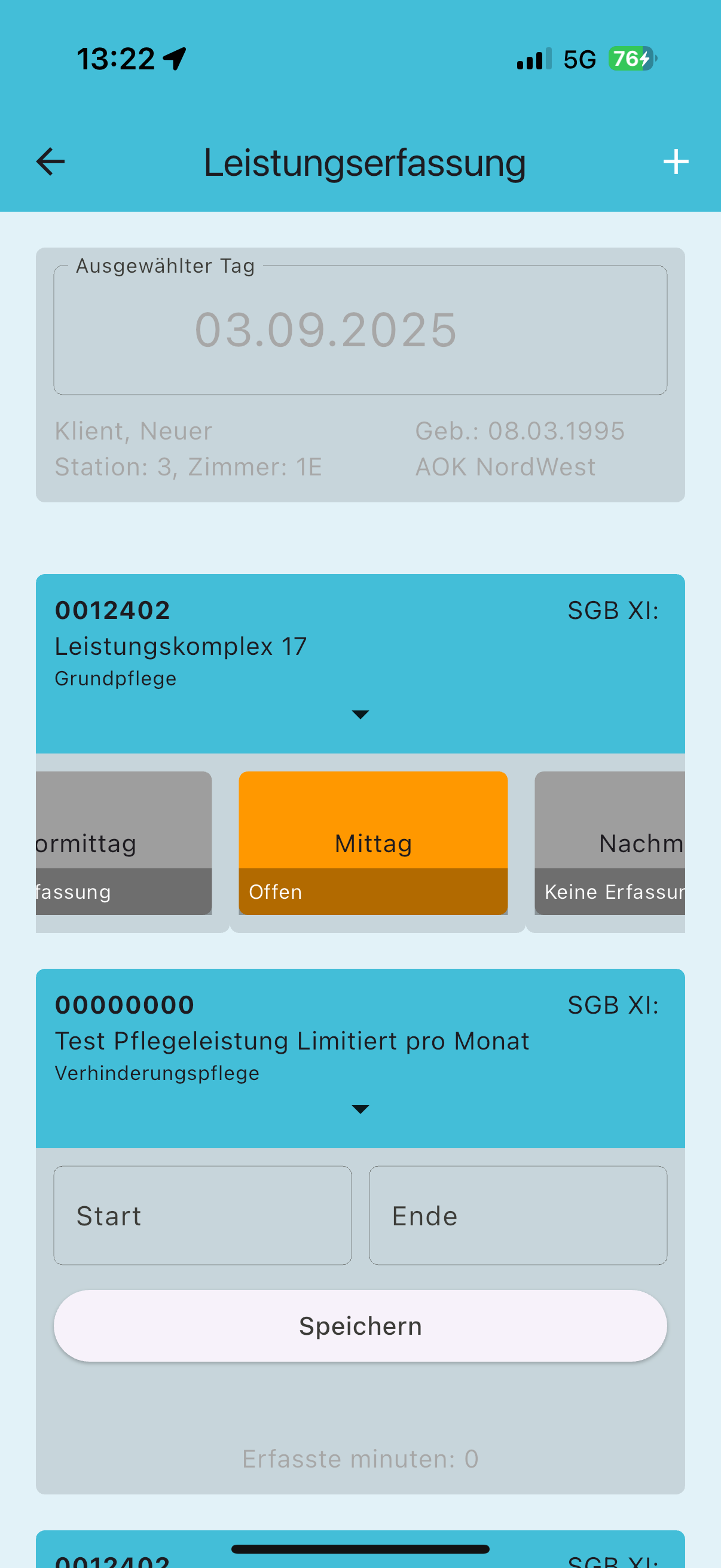This screenshot has height=1568, width=721.
Task: Select the Nachmittag time slot
Action: coord(610,843)
